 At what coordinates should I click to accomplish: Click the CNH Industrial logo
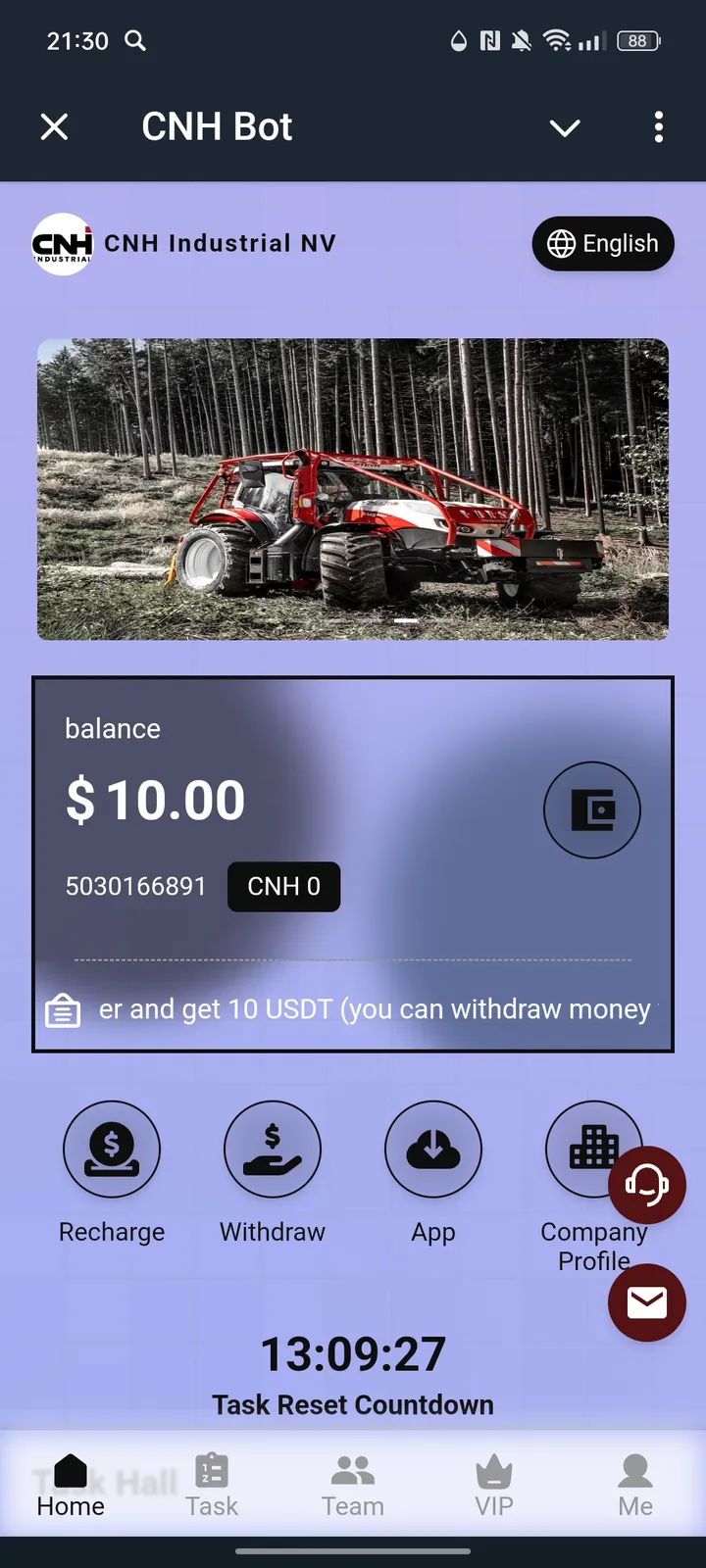[62, 244]
